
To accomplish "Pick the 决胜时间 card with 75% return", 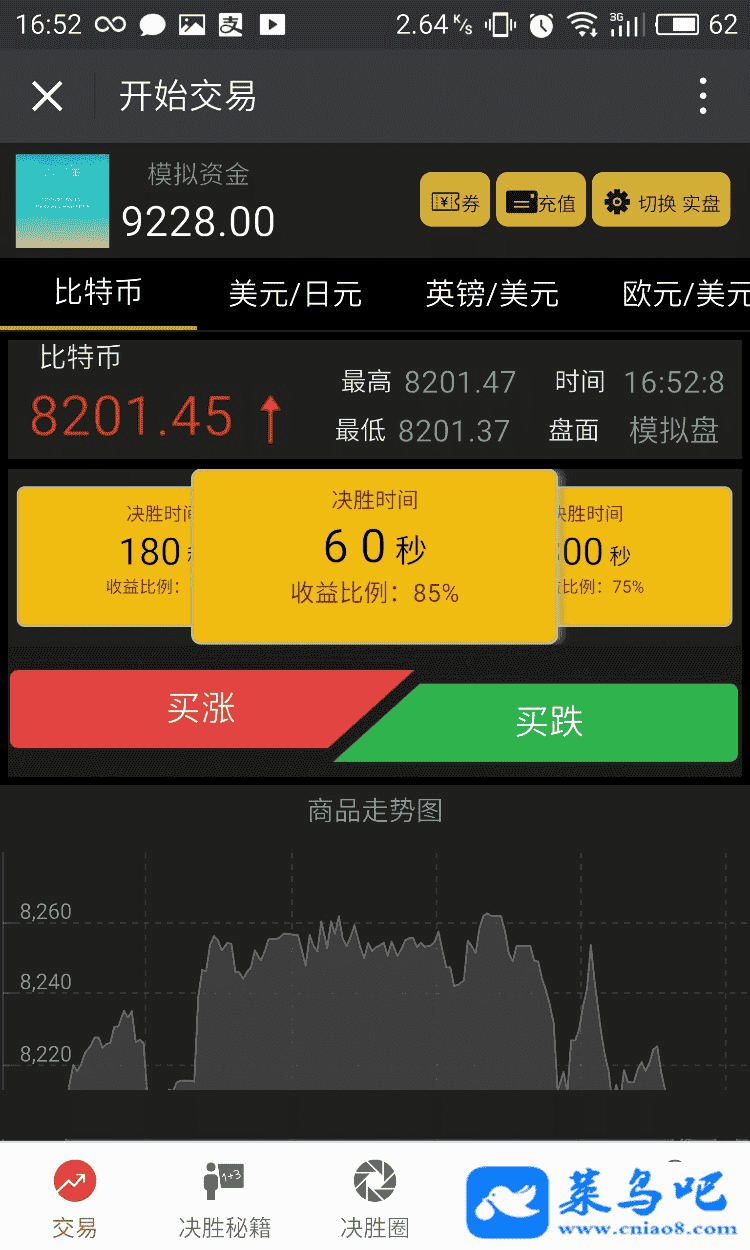I will [645, 555].
